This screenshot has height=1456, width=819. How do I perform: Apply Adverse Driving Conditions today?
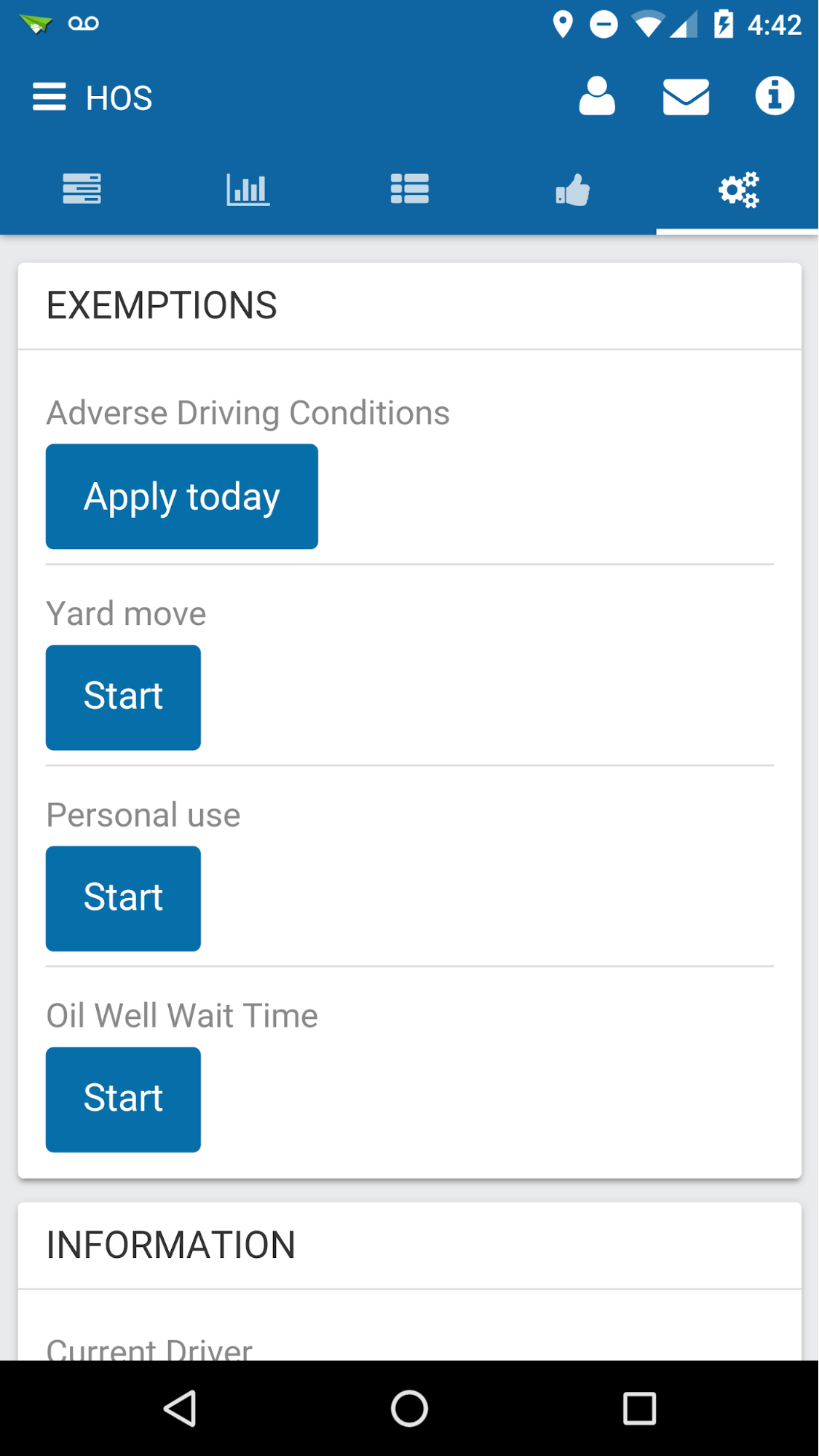182,497
